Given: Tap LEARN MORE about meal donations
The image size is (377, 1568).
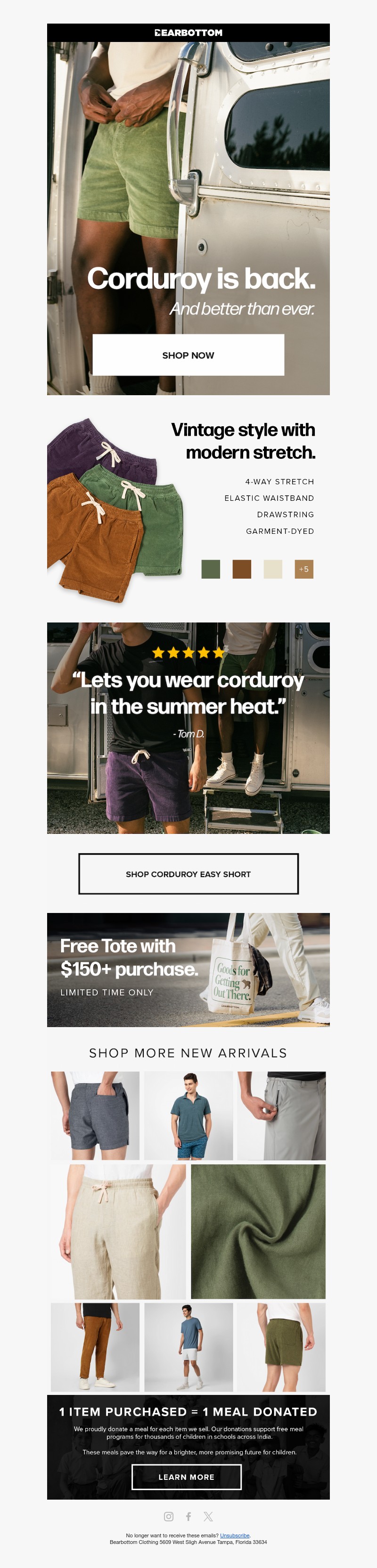Looking at the screenshot, I should tap(186, 1477).
